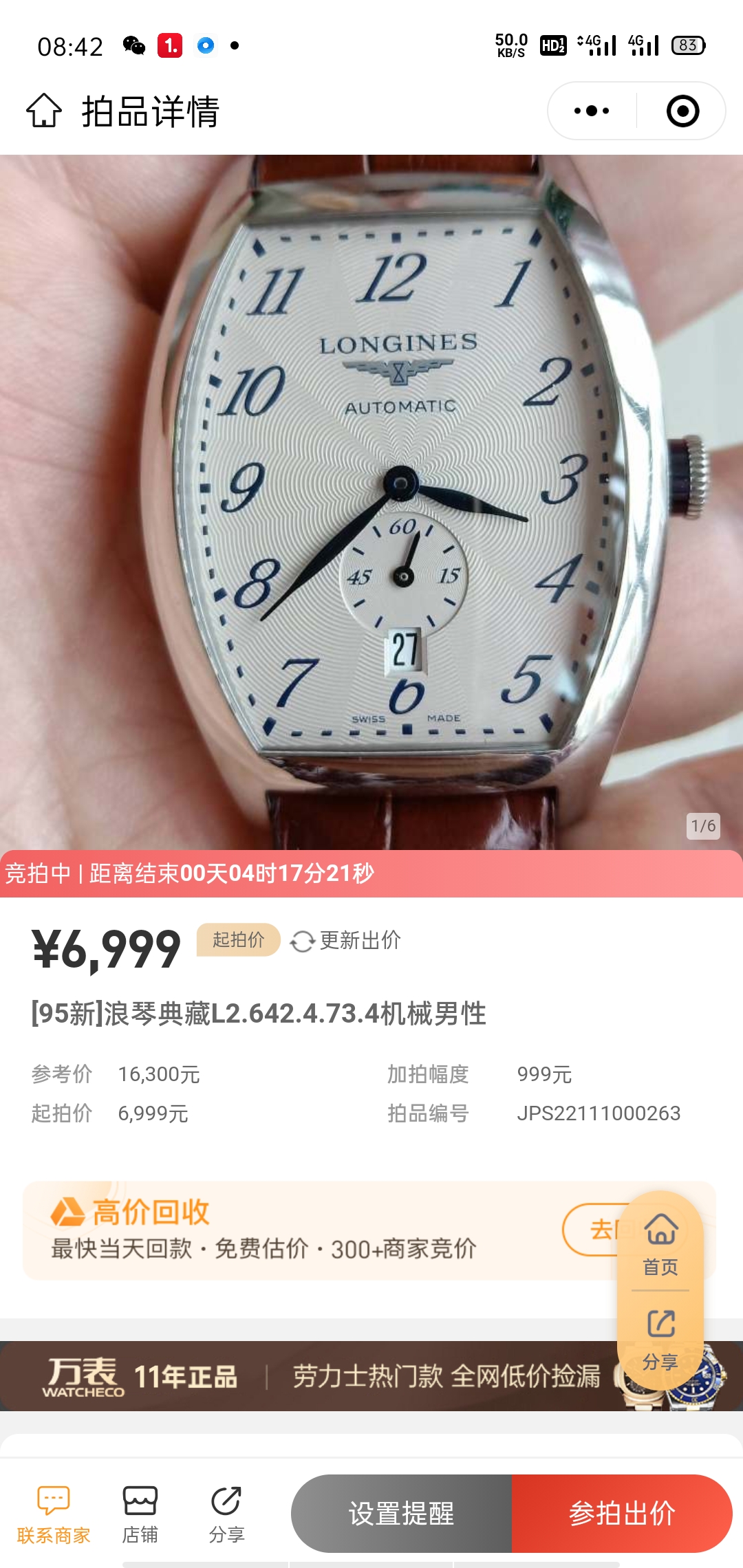Tap 更新出价 to refresh the bid
The image size is (743, 1568).
tap(346, 940)
